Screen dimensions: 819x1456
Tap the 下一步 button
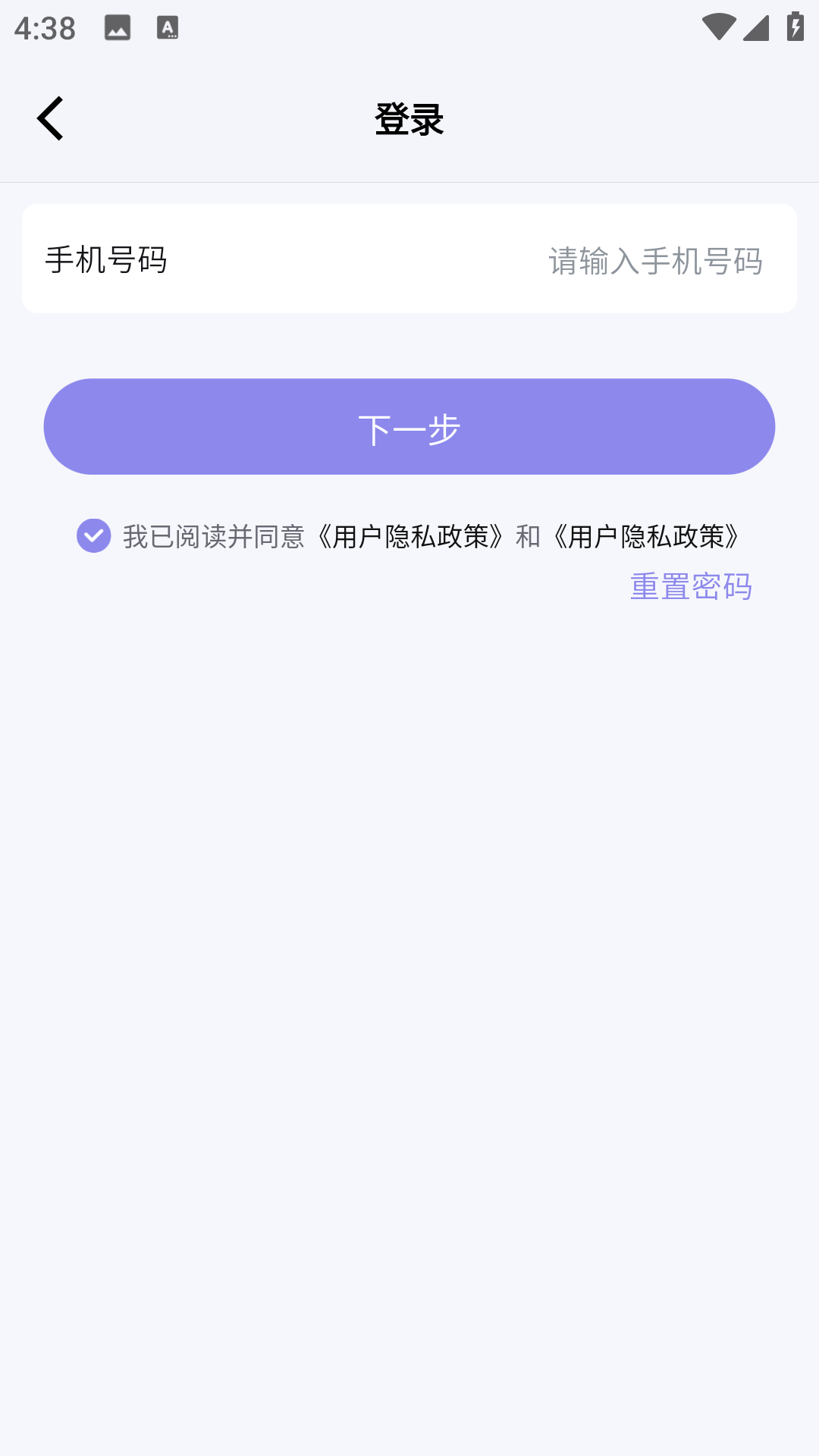(x=409, y=427)
